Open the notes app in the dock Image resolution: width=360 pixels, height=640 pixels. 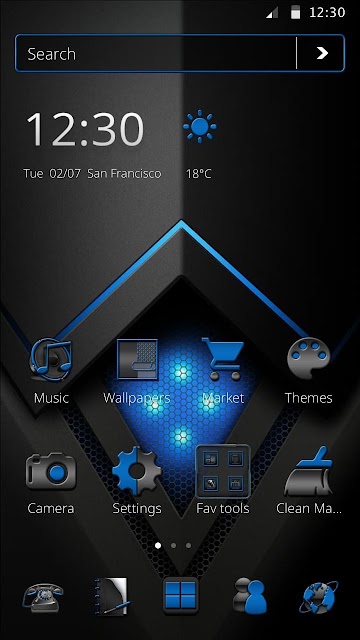111,597
